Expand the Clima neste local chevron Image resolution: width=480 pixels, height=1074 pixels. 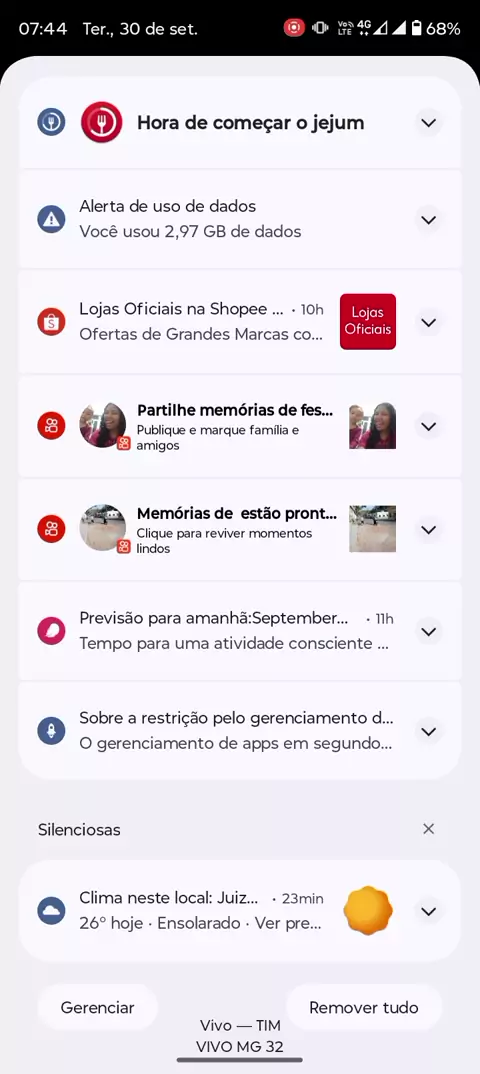click(x=429, y=911)
